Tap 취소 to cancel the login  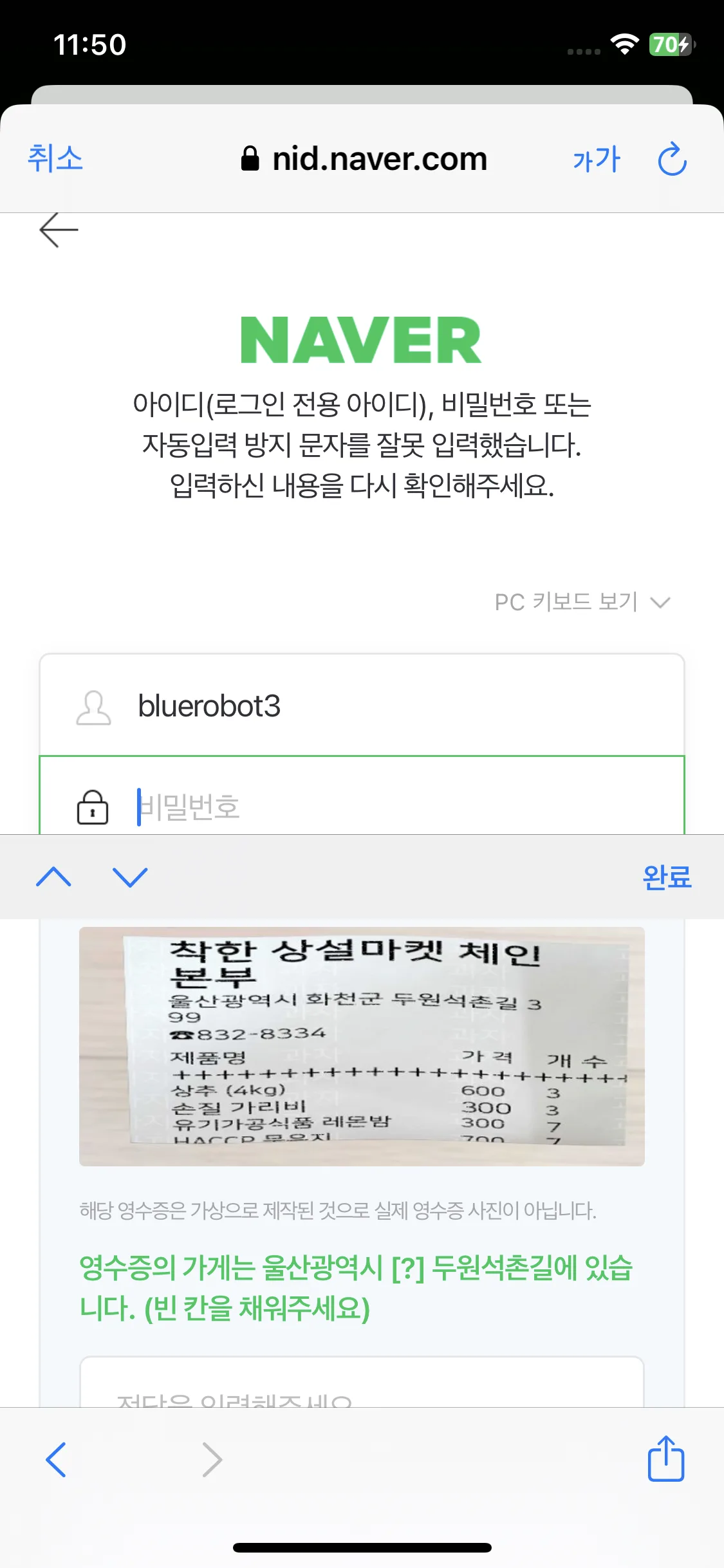click(x=55, y=158)
